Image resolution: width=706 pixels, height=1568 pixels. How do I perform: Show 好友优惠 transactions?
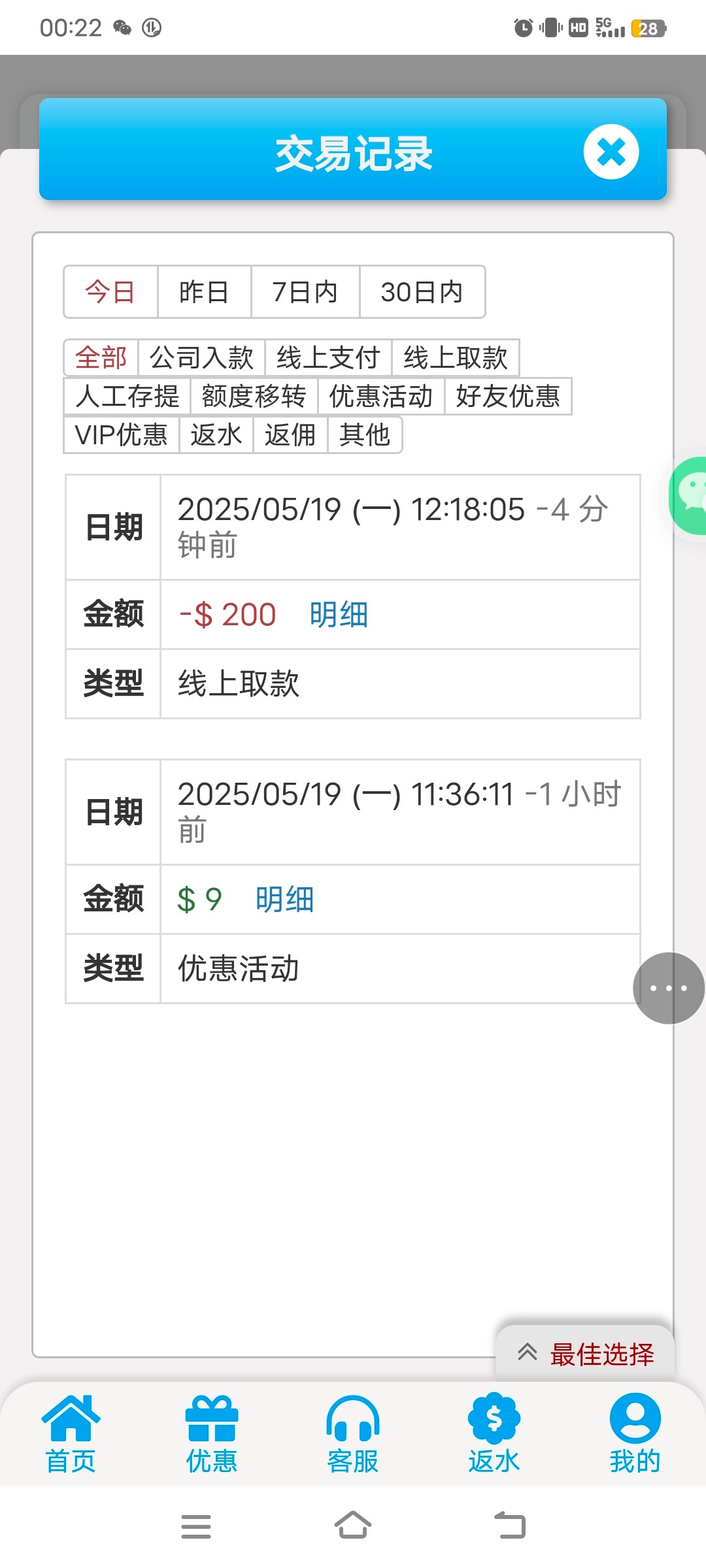(508, 396)
